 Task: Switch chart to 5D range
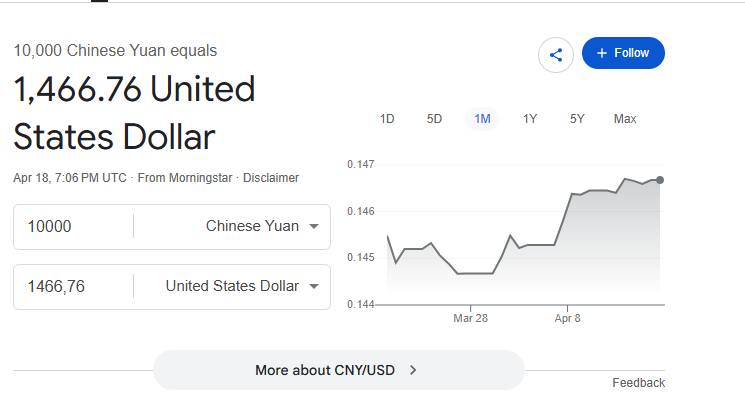tap(434, 119)
